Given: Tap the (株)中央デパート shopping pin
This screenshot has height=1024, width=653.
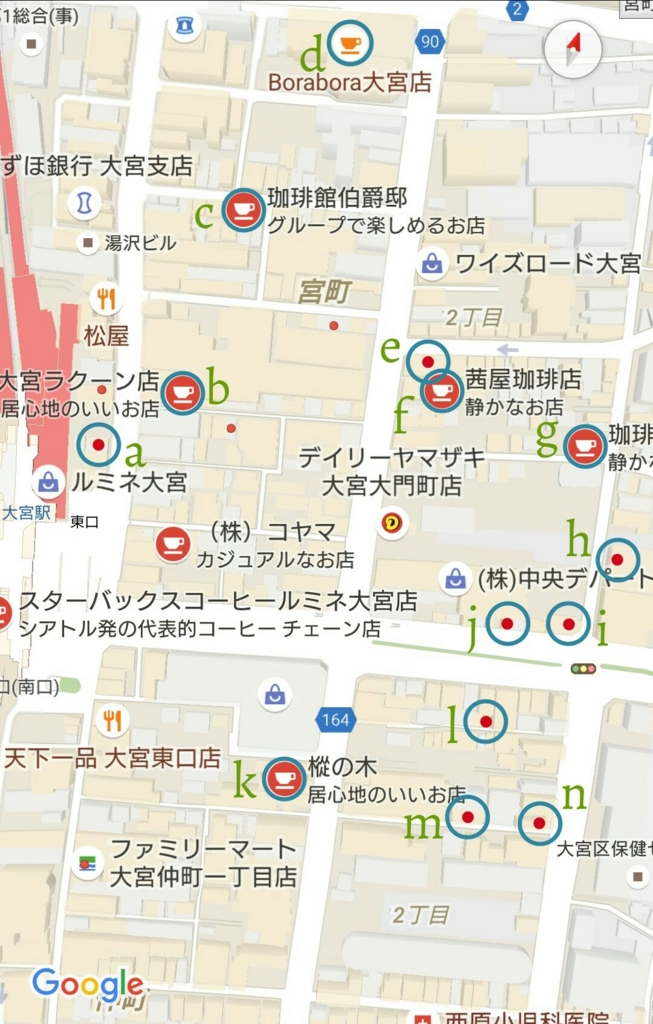Looking at the screenshot, I should pyautogui.click(x=455, y=578).
